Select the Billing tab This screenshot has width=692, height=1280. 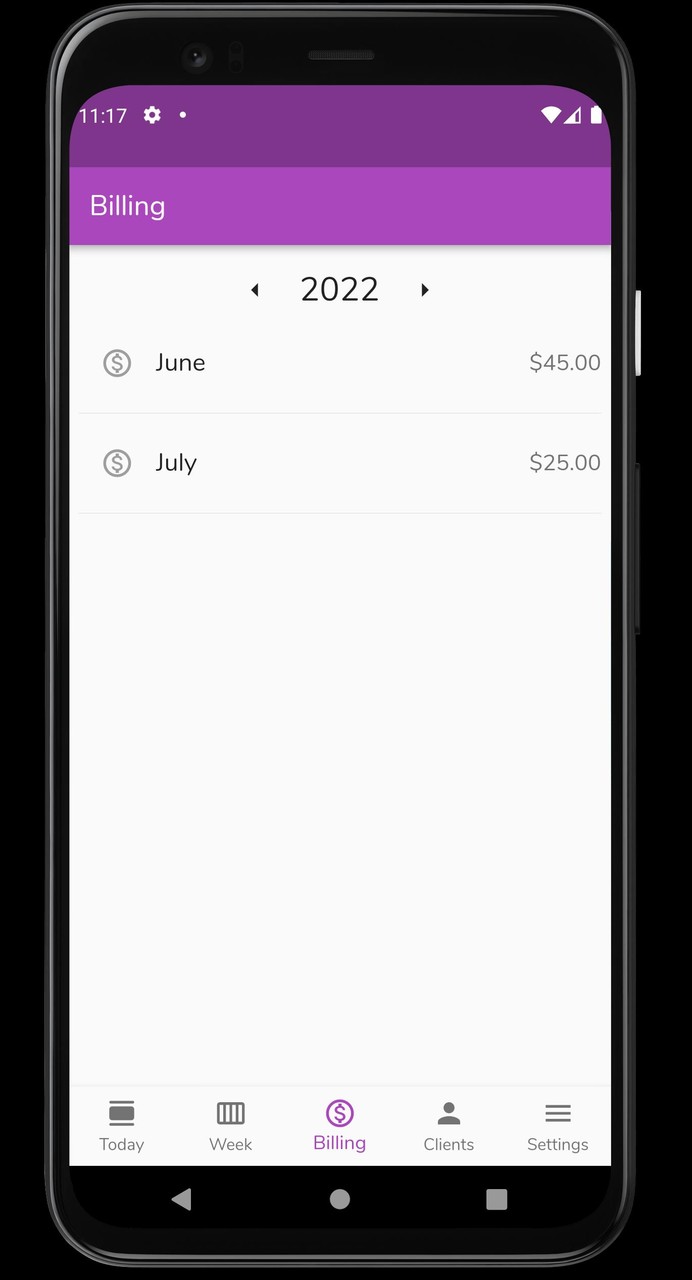click(x=339, y=1126)
